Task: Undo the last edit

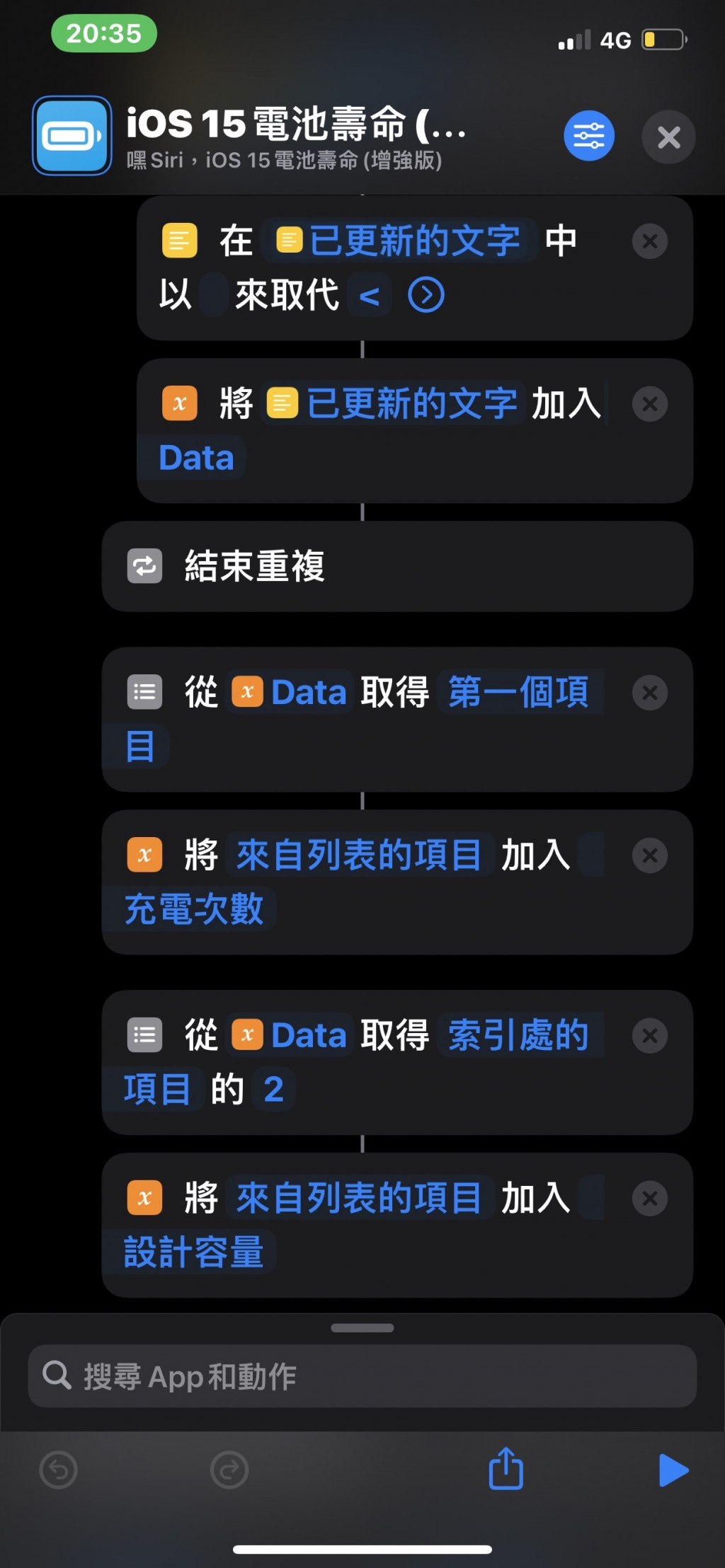Action: tap(59, 1470)
